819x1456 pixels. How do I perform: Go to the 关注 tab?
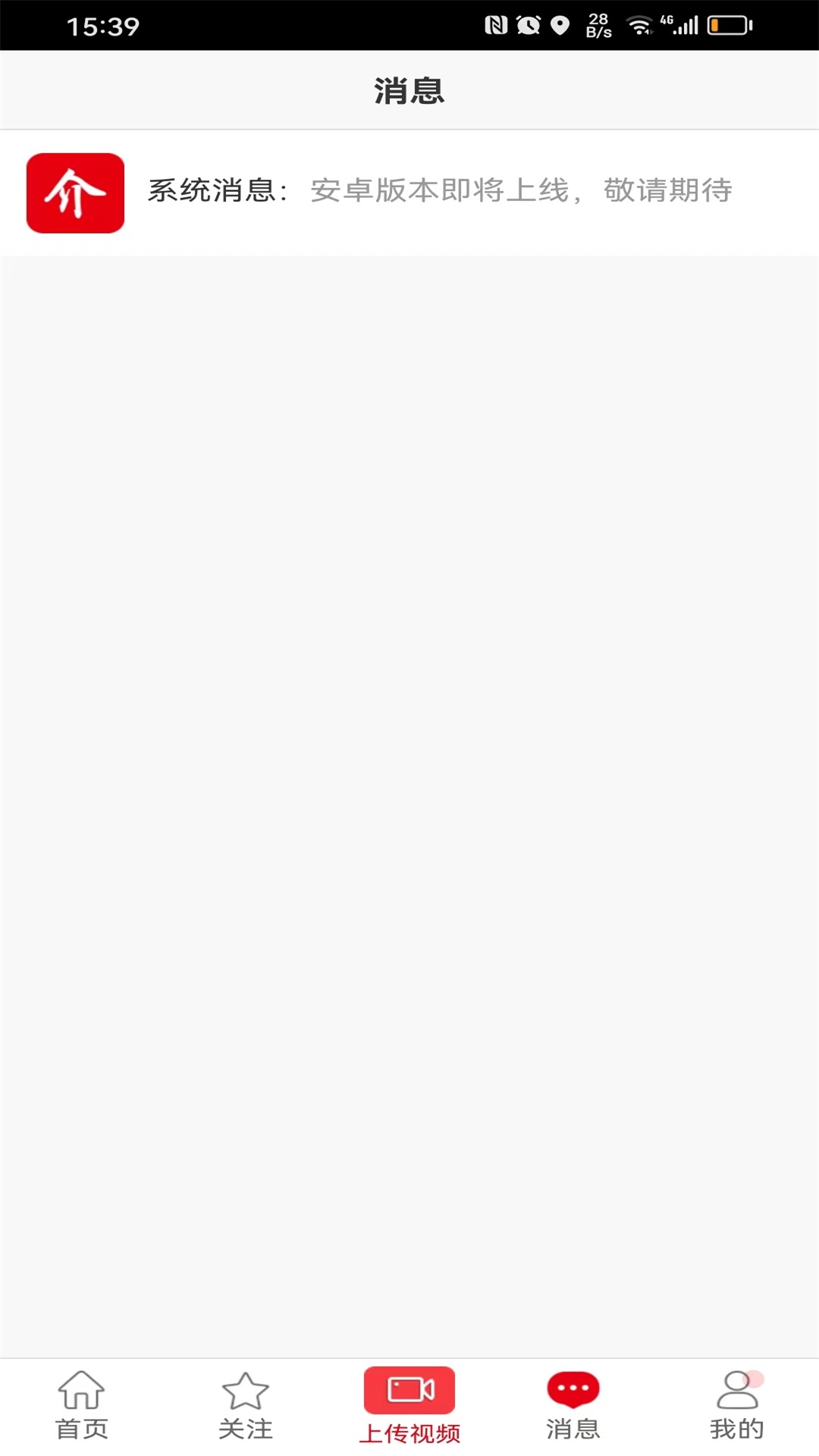(246, 1405)
